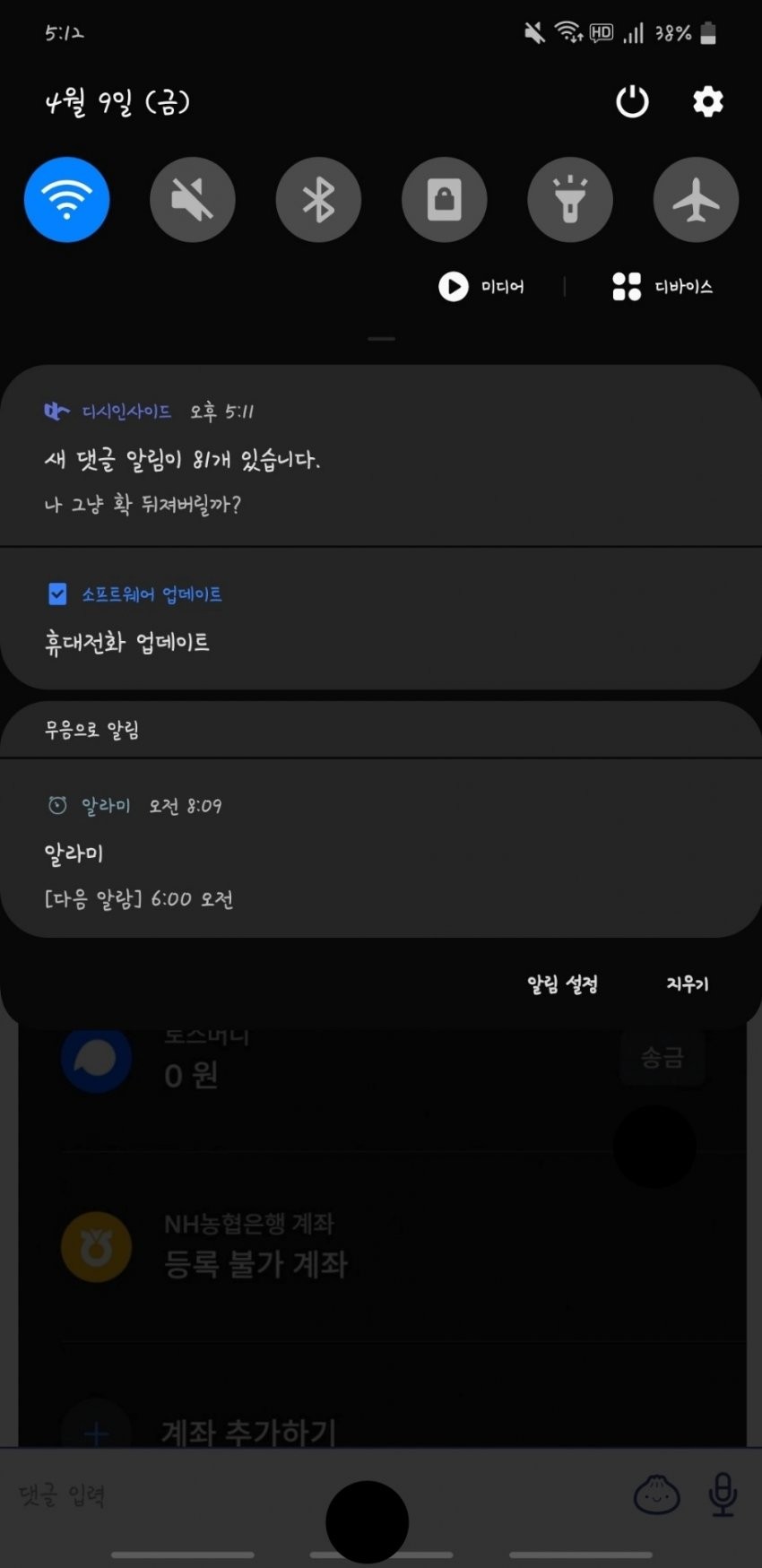
Task: Enable the Bluetooth quick toggle
Action: (318, 200)
